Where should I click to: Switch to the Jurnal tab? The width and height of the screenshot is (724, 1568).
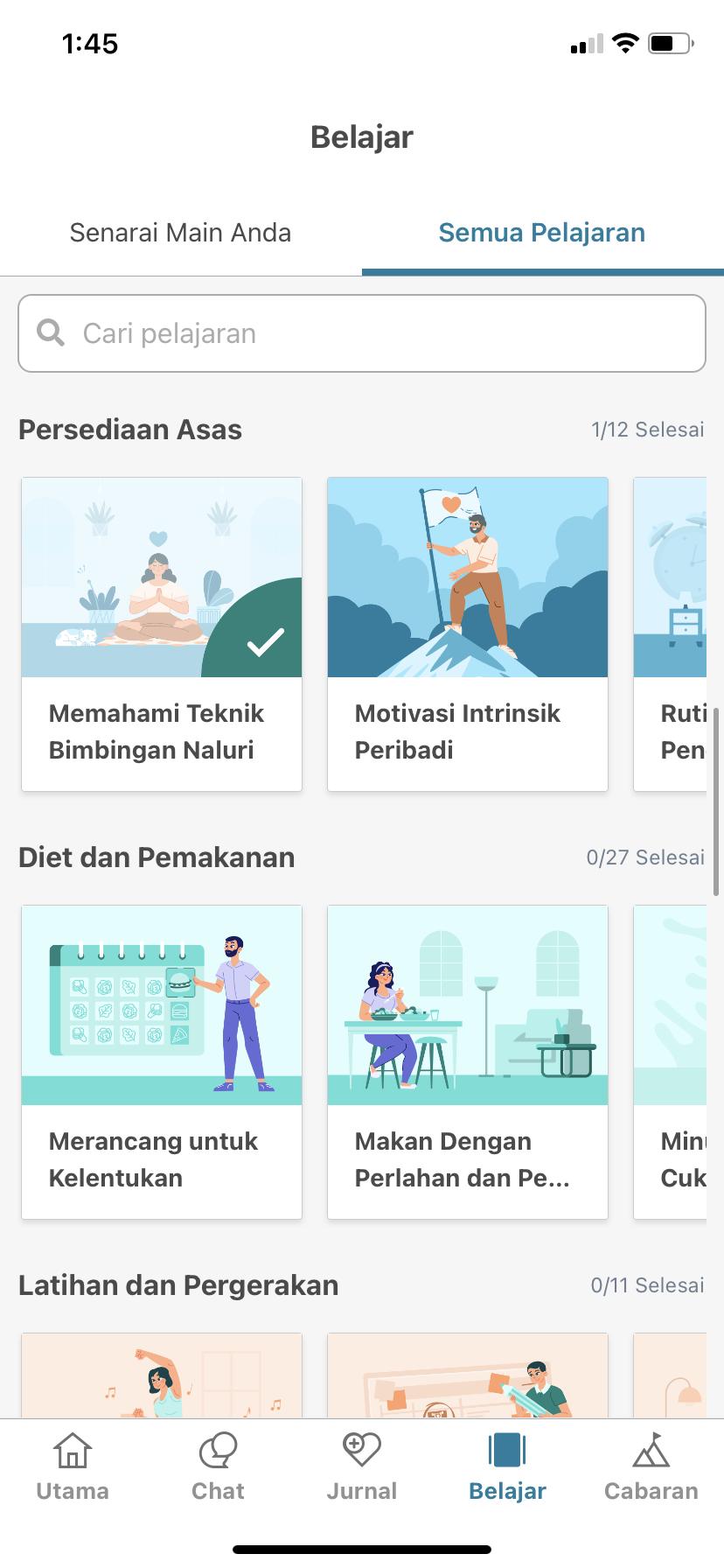pos(362,1467)
